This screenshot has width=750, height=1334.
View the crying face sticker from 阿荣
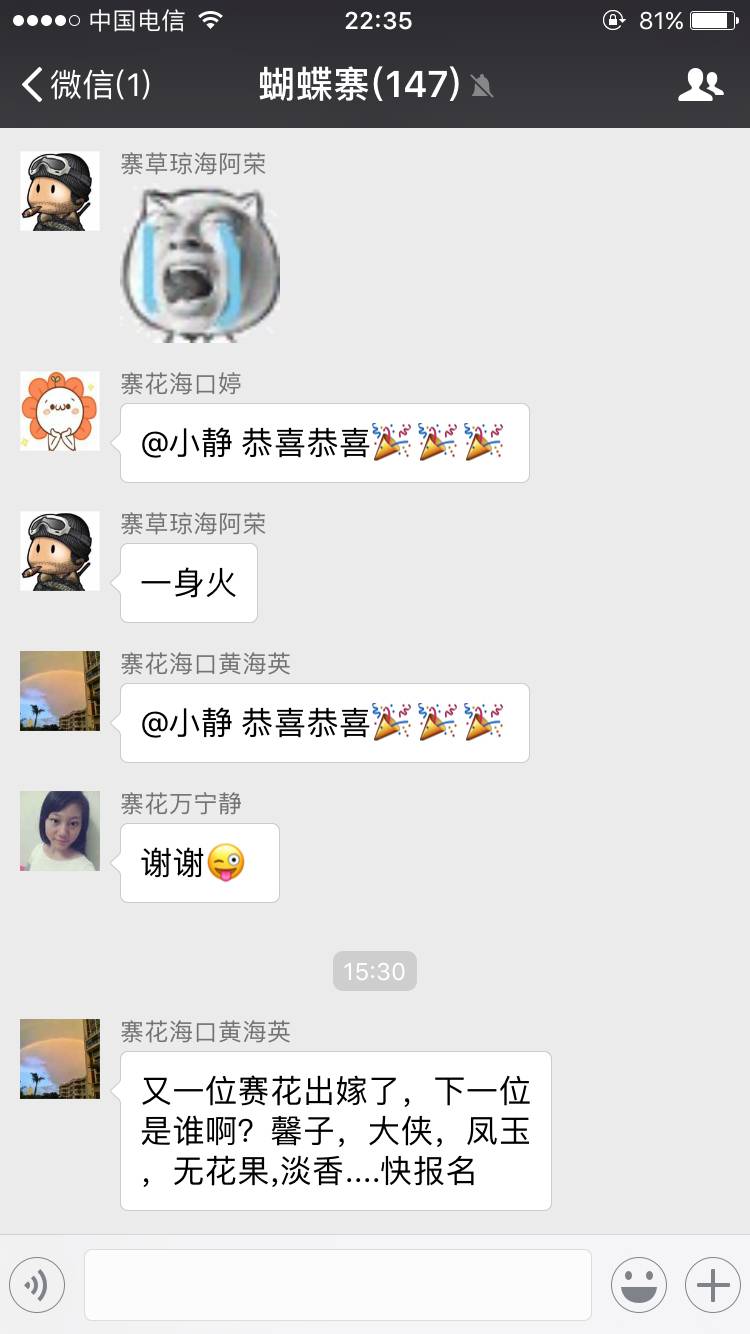[201, 262]
